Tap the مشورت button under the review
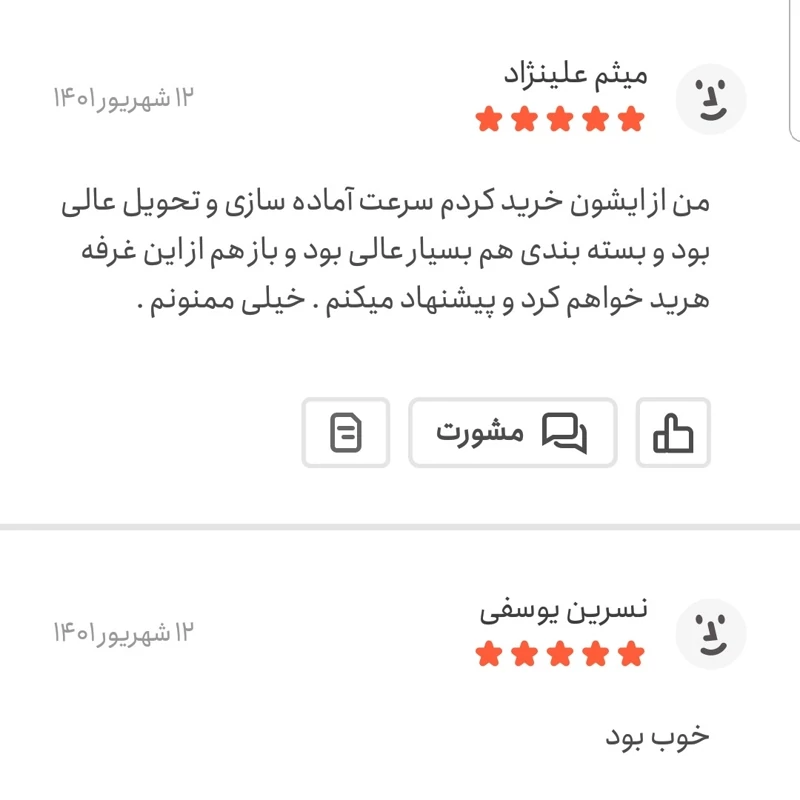Screen dimensions: 800x800 pyautogui.click(x=512, y=432)
